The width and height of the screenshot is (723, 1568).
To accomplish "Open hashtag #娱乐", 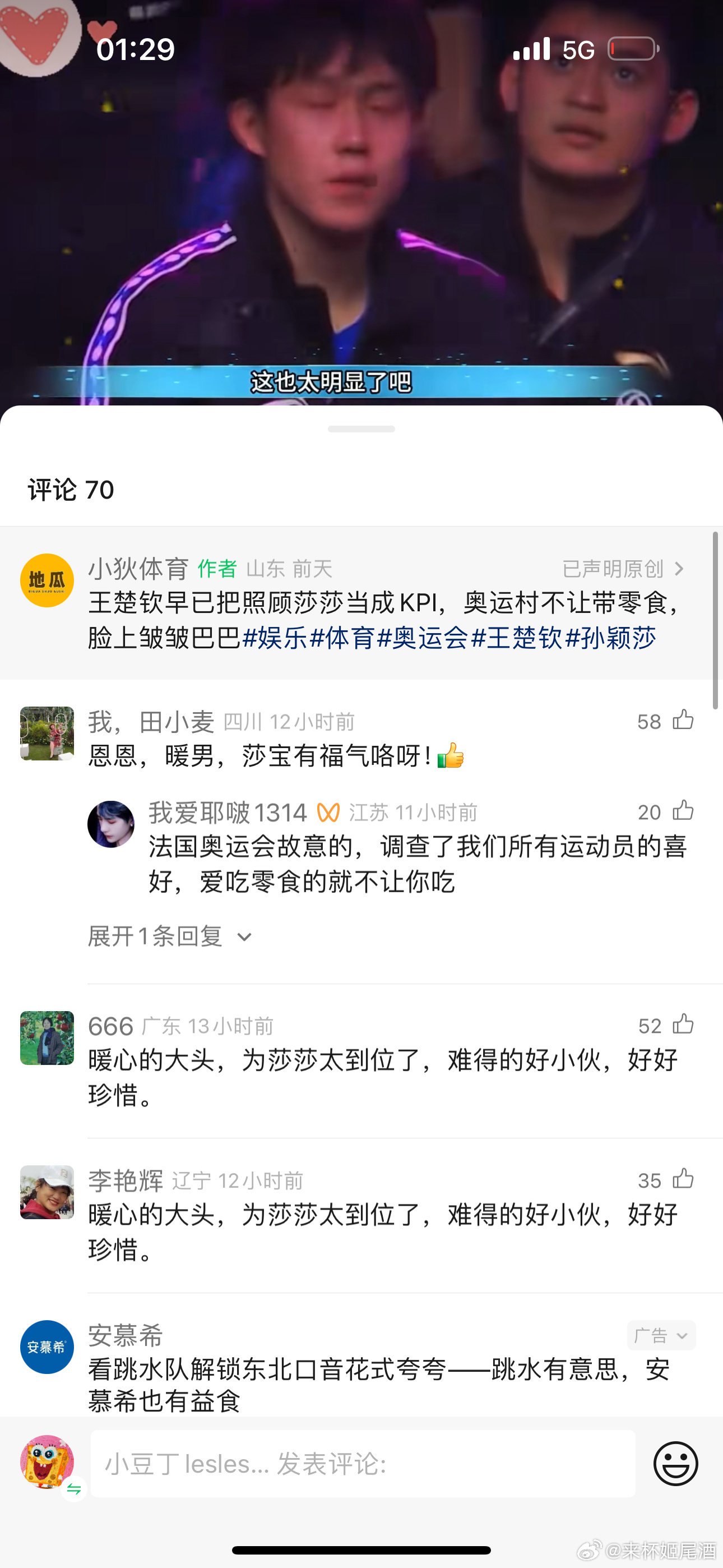I will pos(275,638).
